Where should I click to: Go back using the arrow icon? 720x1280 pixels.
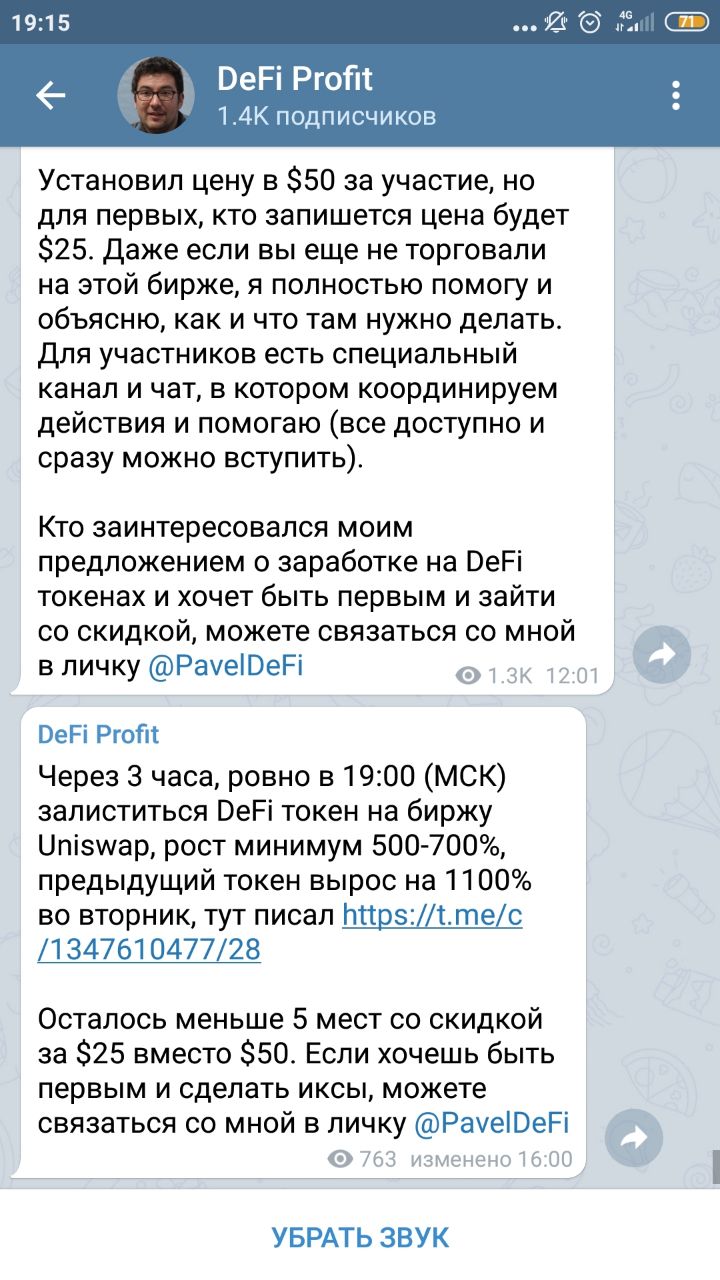pyautogui.click(x=50, y=96)
